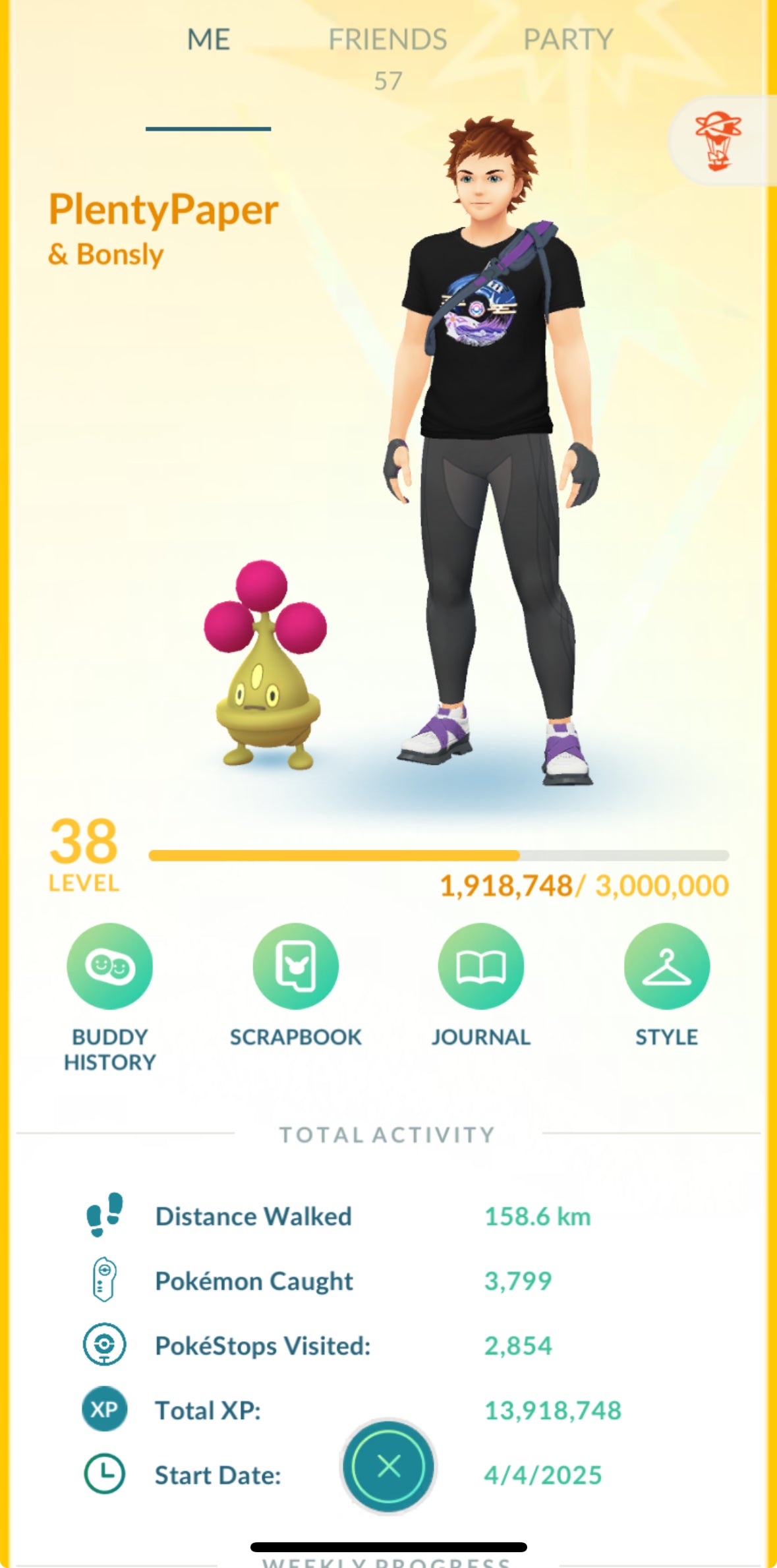Open the Journal
This screenshot has width=777, height=1568.
[481, 966]
